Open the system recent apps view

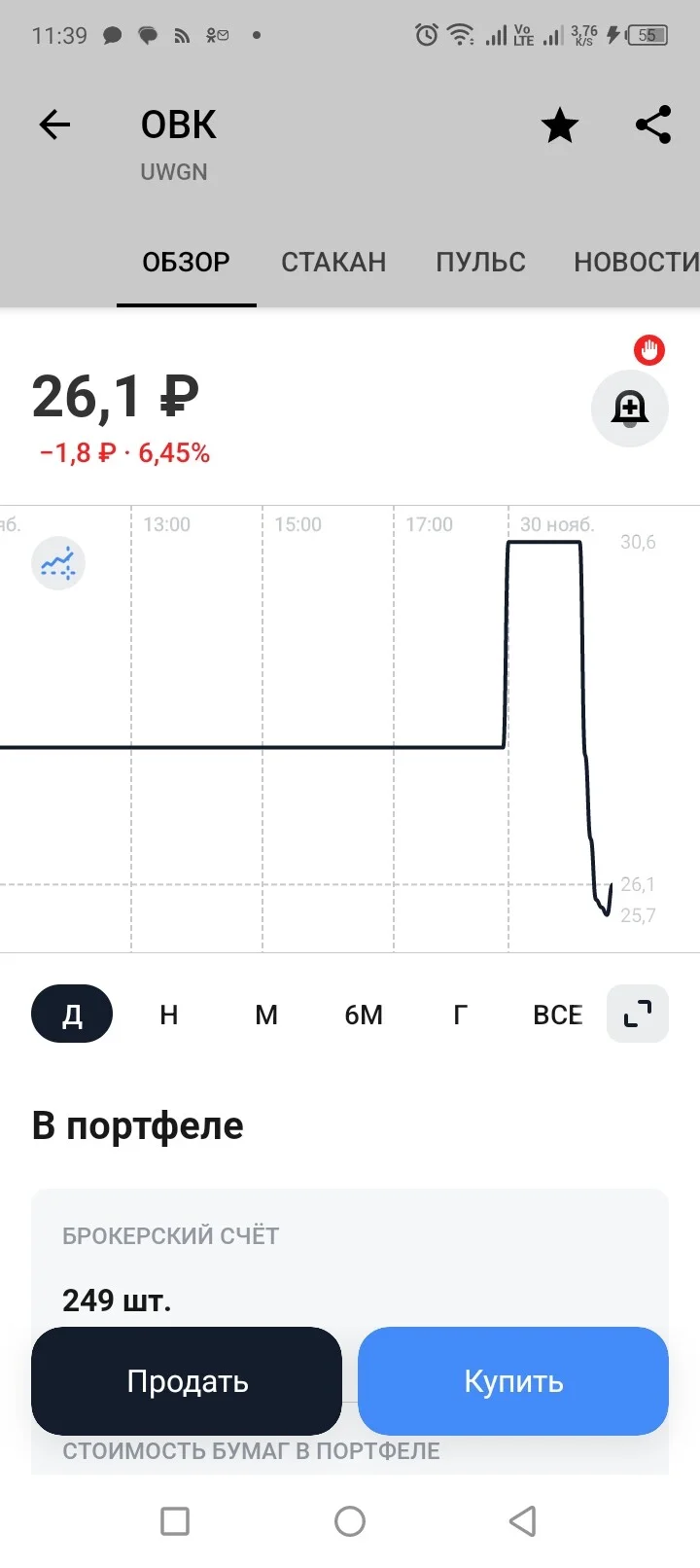[x=175, y=1520]
